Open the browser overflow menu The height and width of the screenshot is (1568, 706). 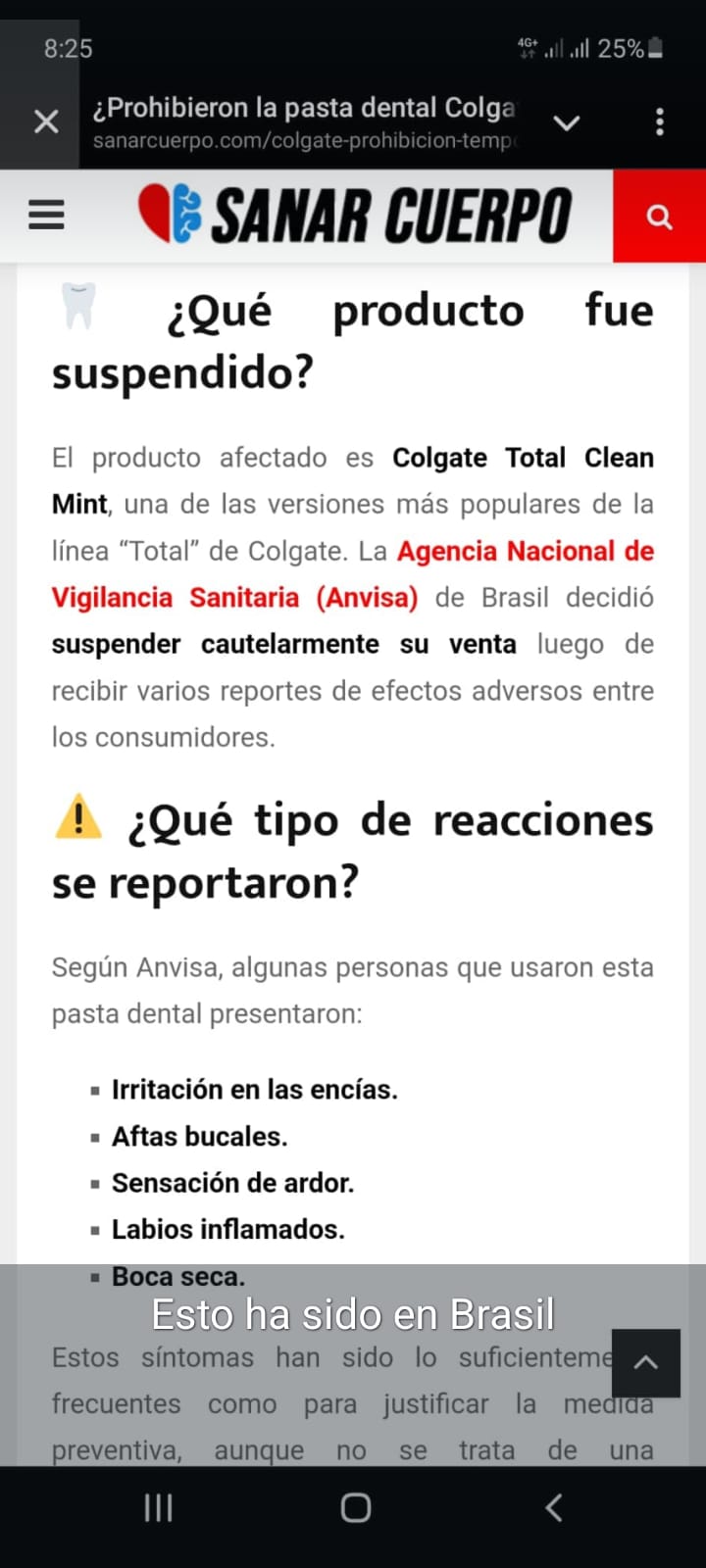660,122
